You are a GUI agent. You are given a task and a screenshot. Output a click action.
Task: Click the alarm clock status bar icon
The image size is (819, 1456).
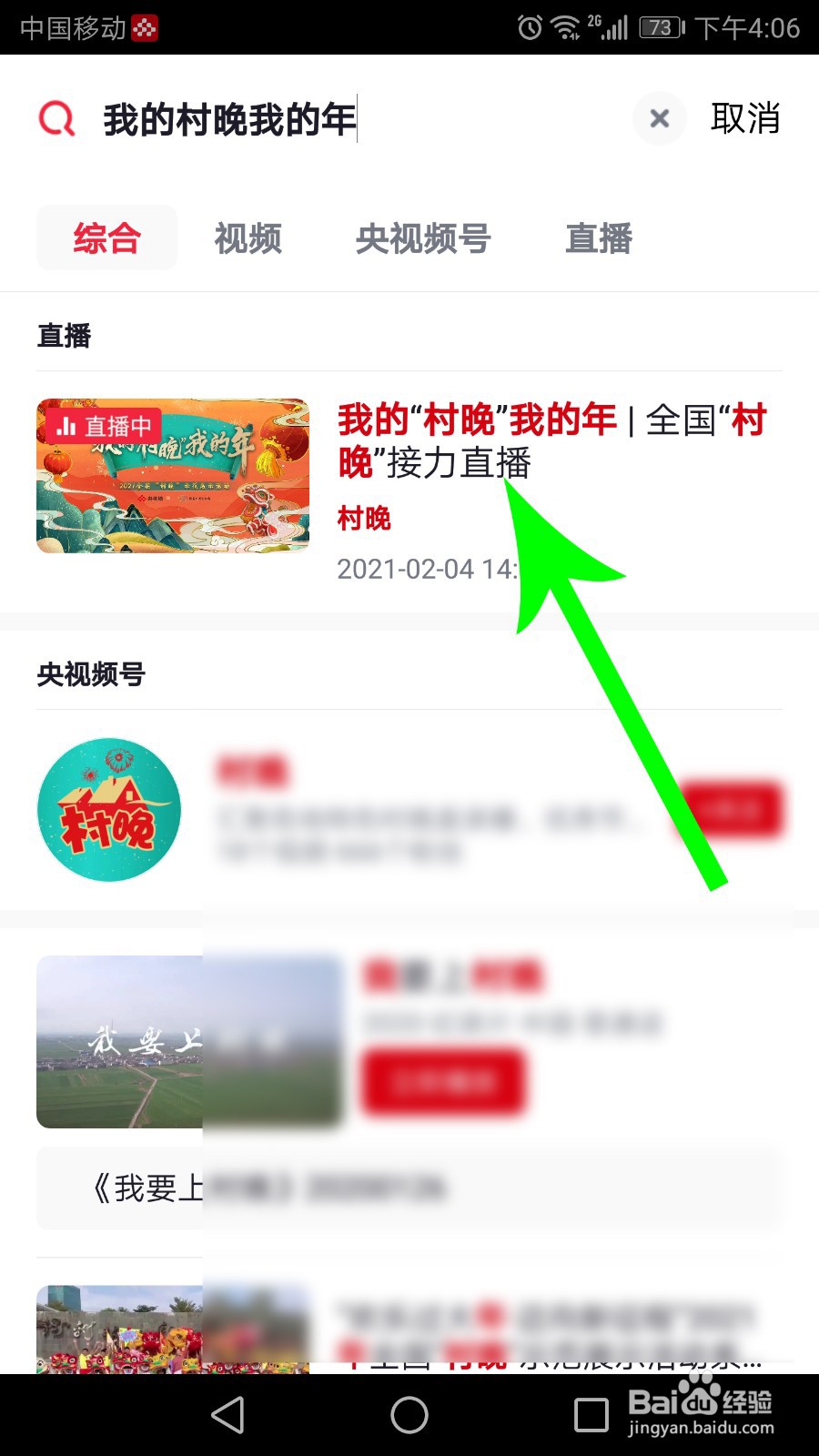[529, 26]
